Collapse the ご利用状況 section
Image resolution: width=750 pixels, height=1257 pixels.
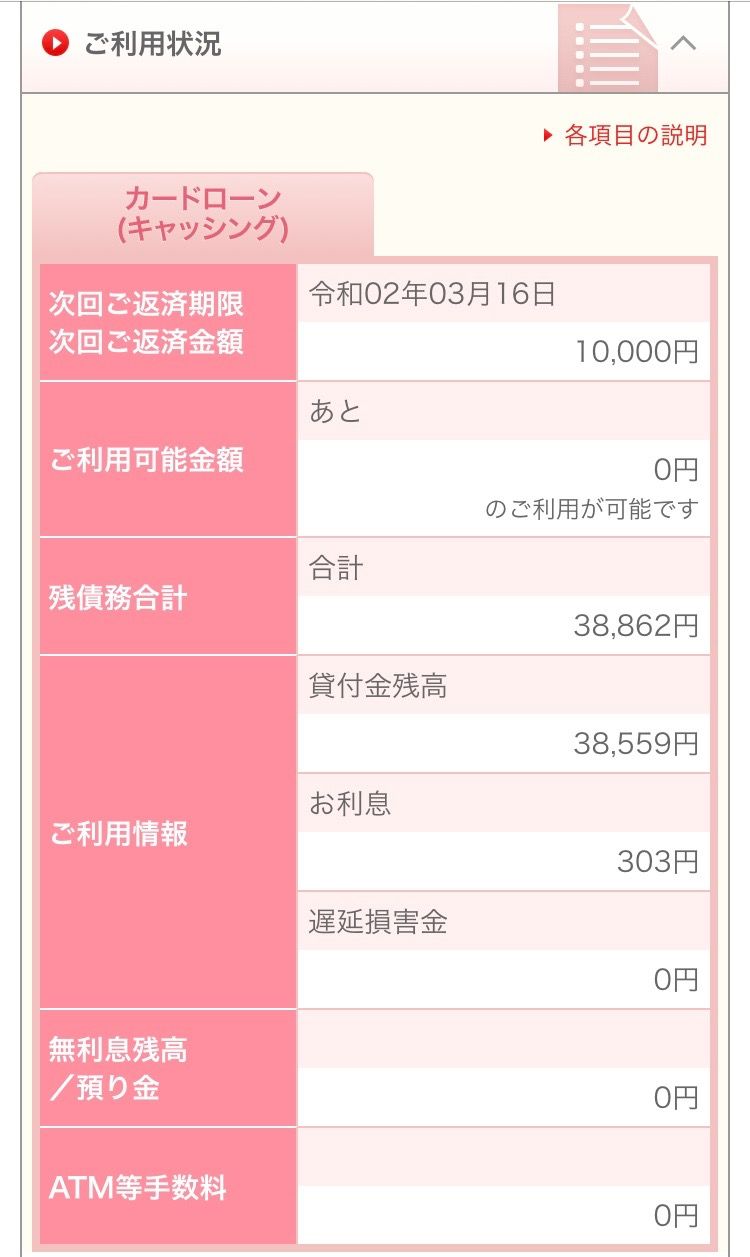[x=683, y=44]
